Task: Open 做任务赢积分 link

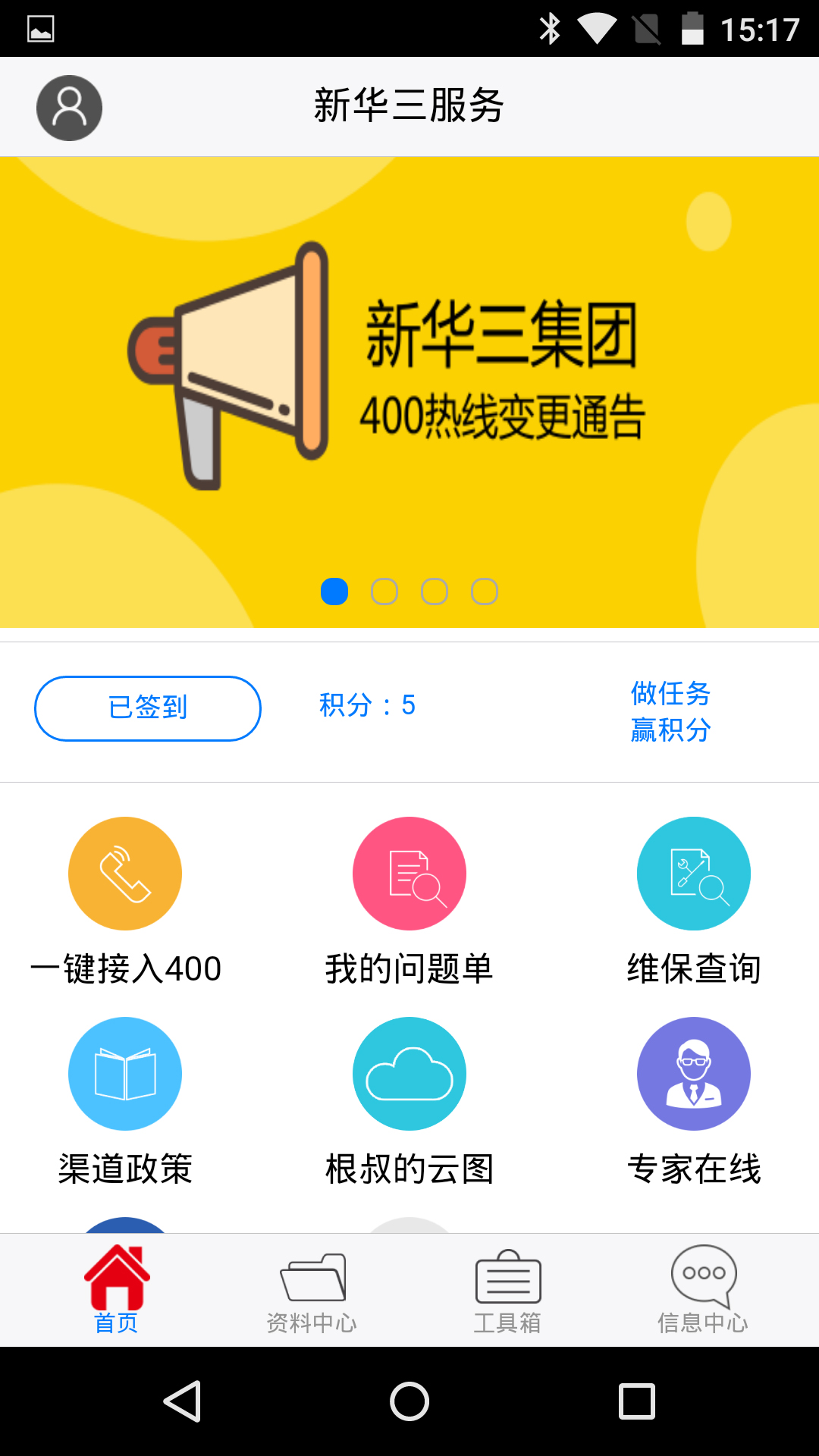Action: click(670, 711)
